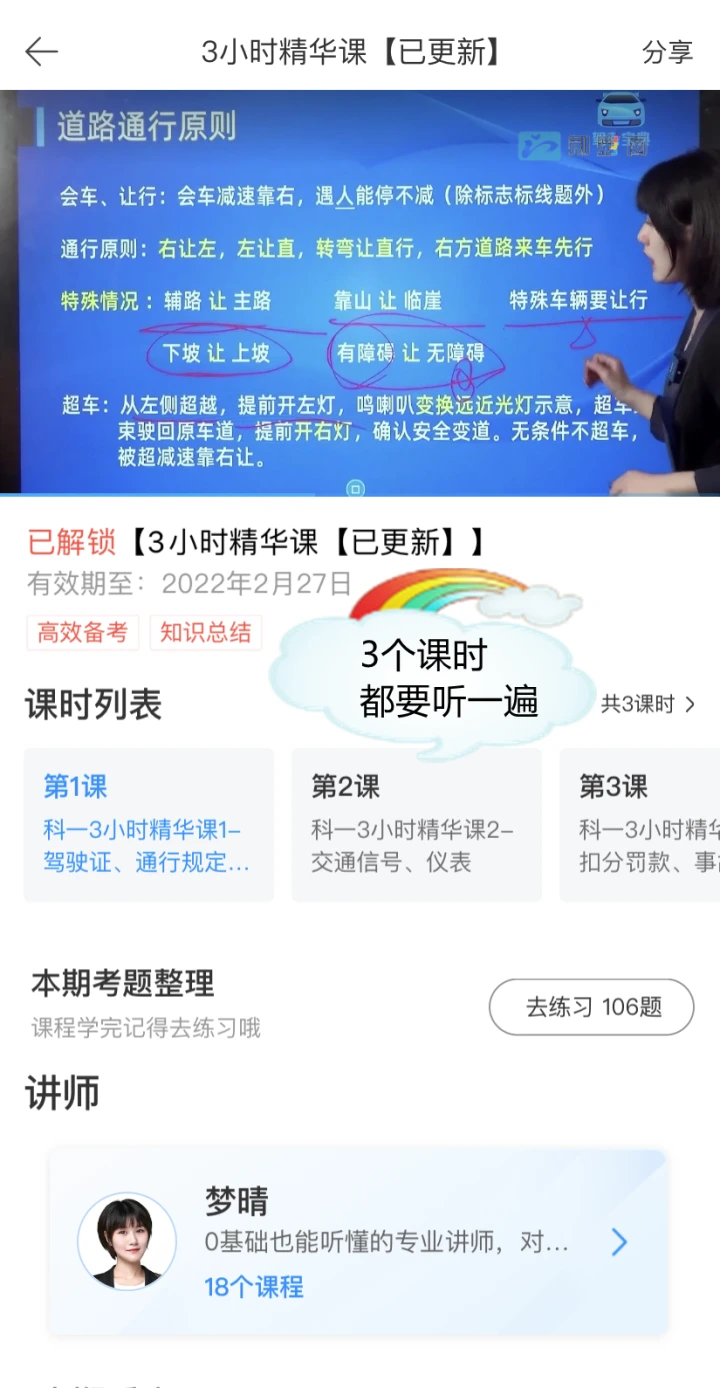Viewport: 720px width, 1388px height.
Task: Open instructor 梦晴's profile card
Action: pos(358,1242)
